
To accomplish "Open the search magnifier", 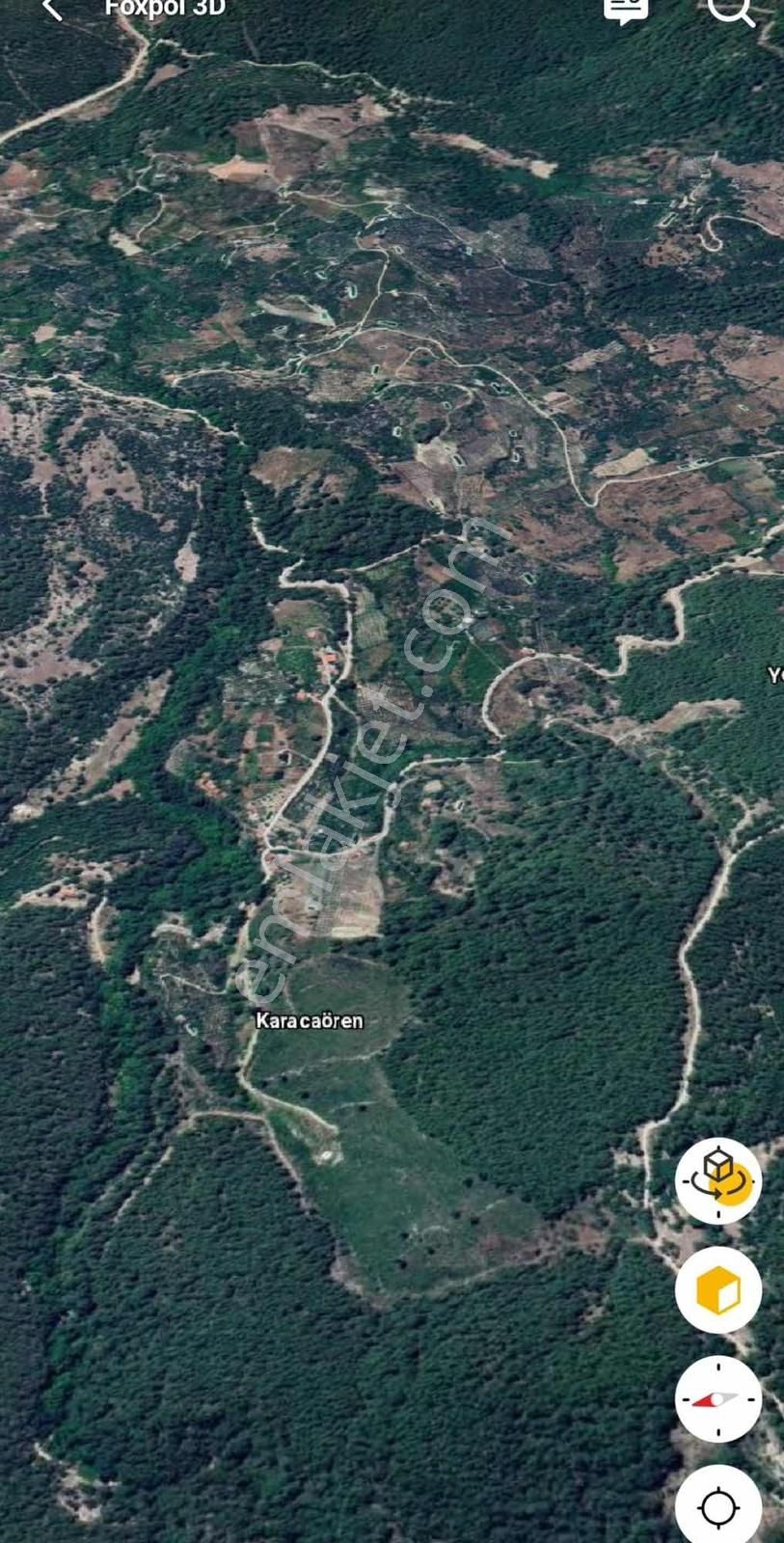I will coord(730,10).
